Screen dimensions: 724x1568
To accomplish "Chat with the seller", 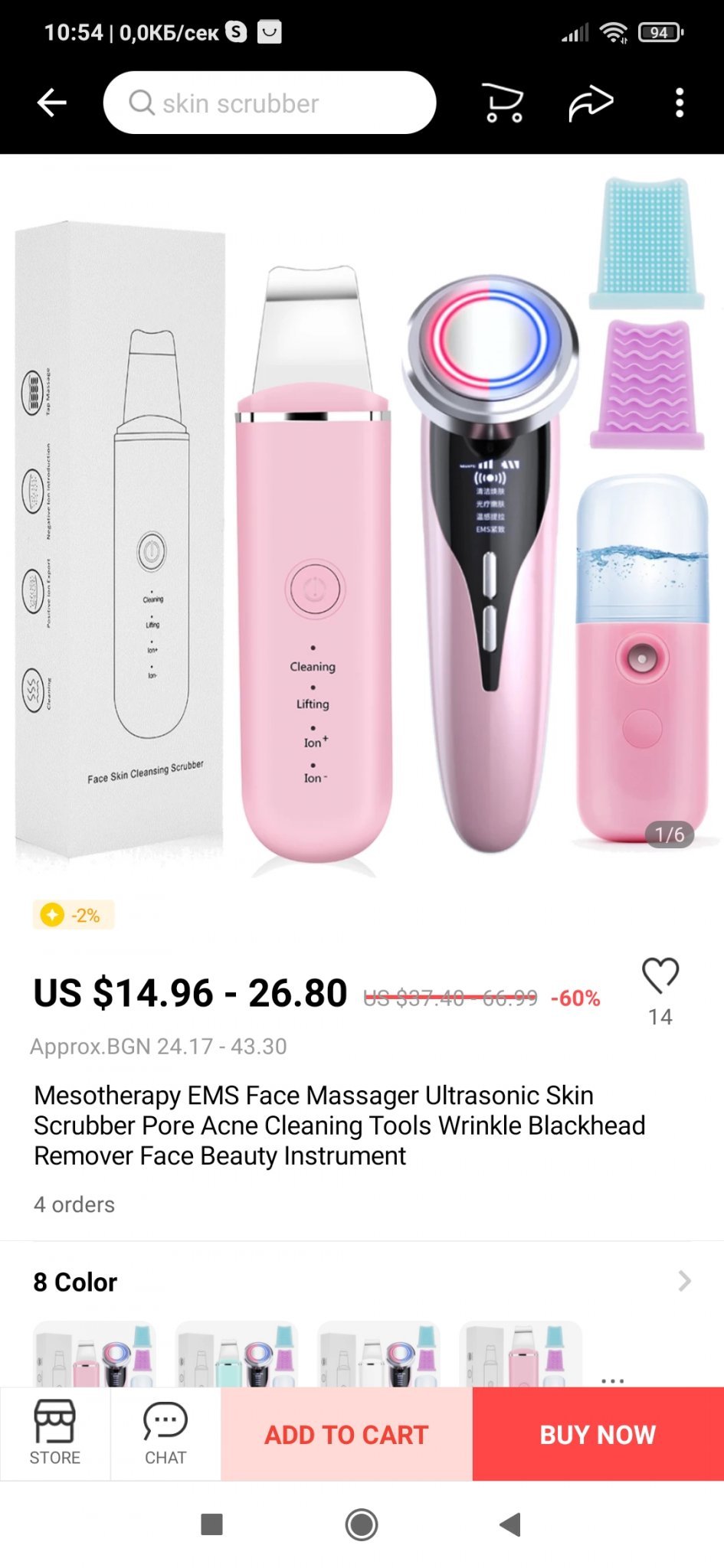I will pos(165,1433).
